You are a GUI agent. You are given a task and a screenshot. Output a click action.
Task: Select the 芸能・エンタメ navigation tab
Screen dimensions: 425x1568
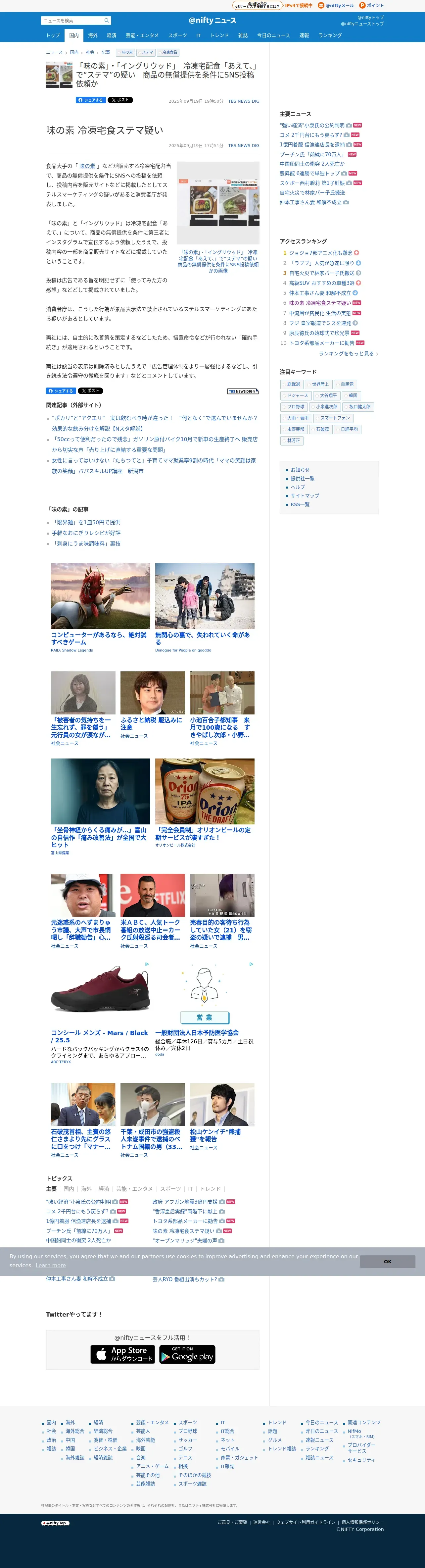[142, 35]
